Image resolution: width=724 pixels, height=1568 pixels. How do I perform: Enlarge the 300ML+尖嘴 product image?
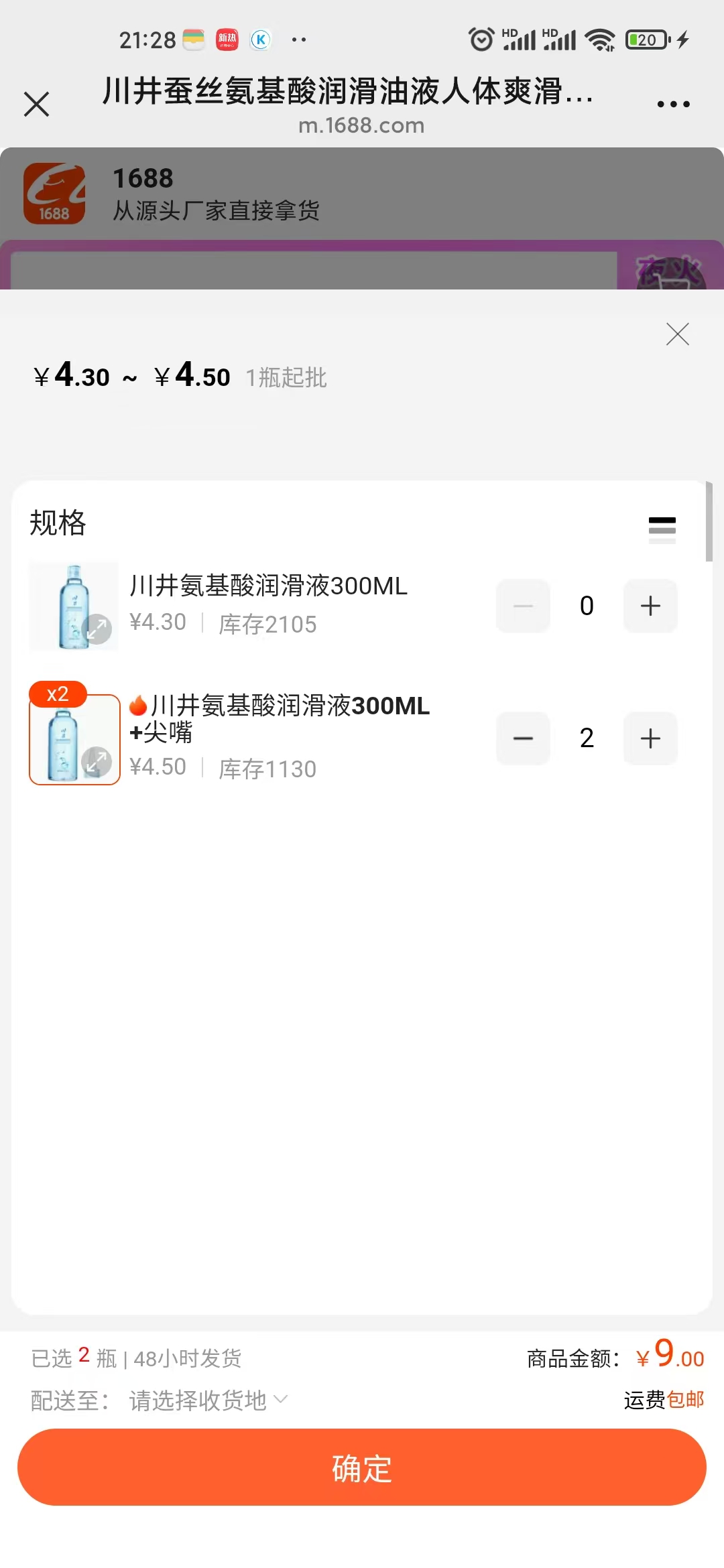(97, 761)
